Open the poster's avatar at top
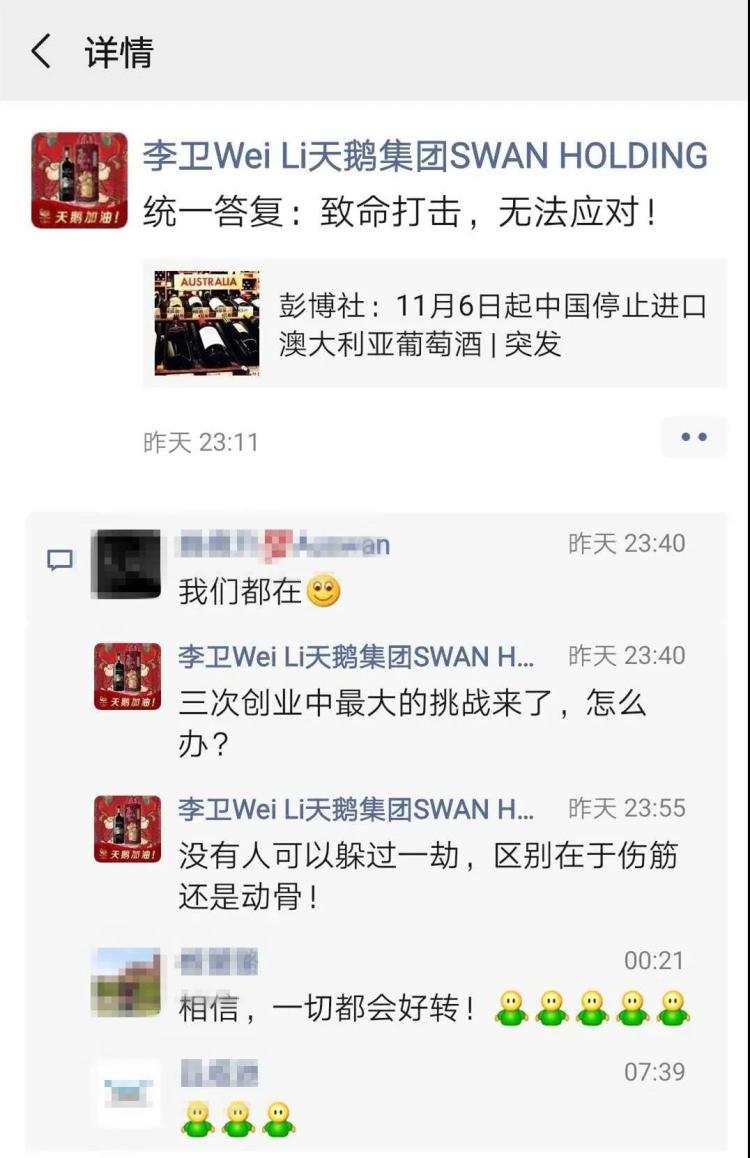Viewport: 750px width, 1158px height. coord(79,181)
